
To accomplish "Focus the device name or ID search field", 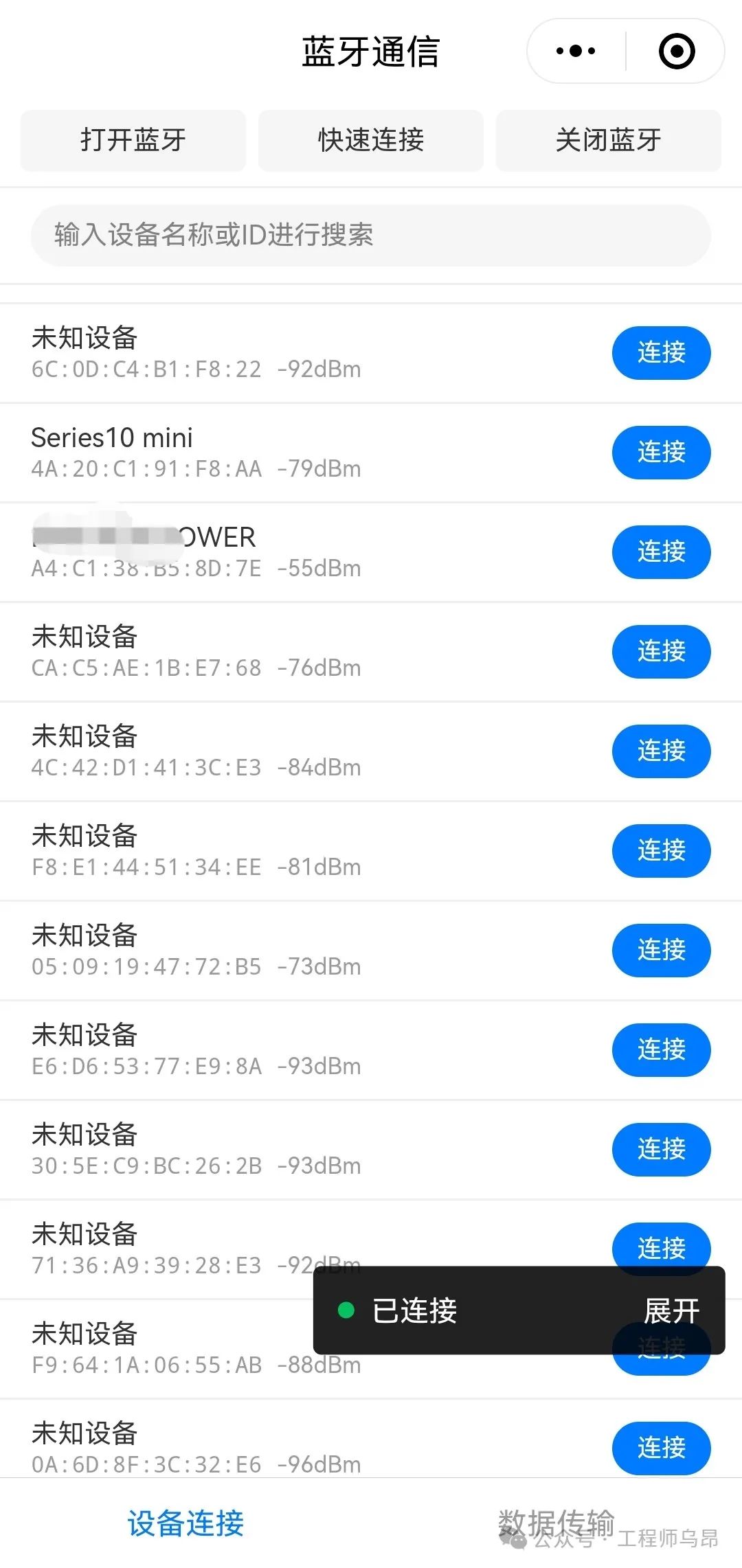I will click(371, 235).
